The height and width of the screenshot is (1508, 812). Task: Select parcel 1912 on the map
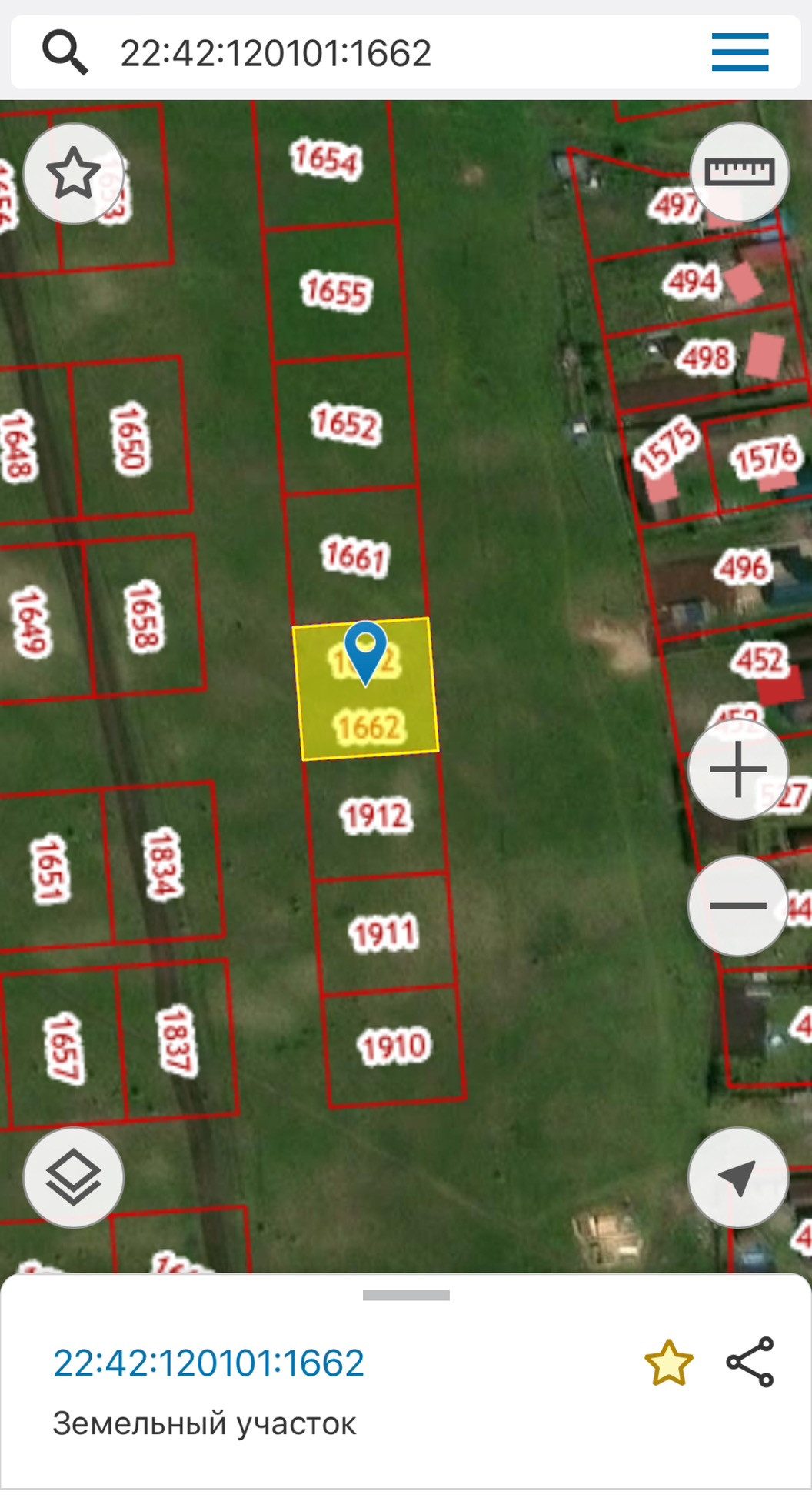point(376,816)
